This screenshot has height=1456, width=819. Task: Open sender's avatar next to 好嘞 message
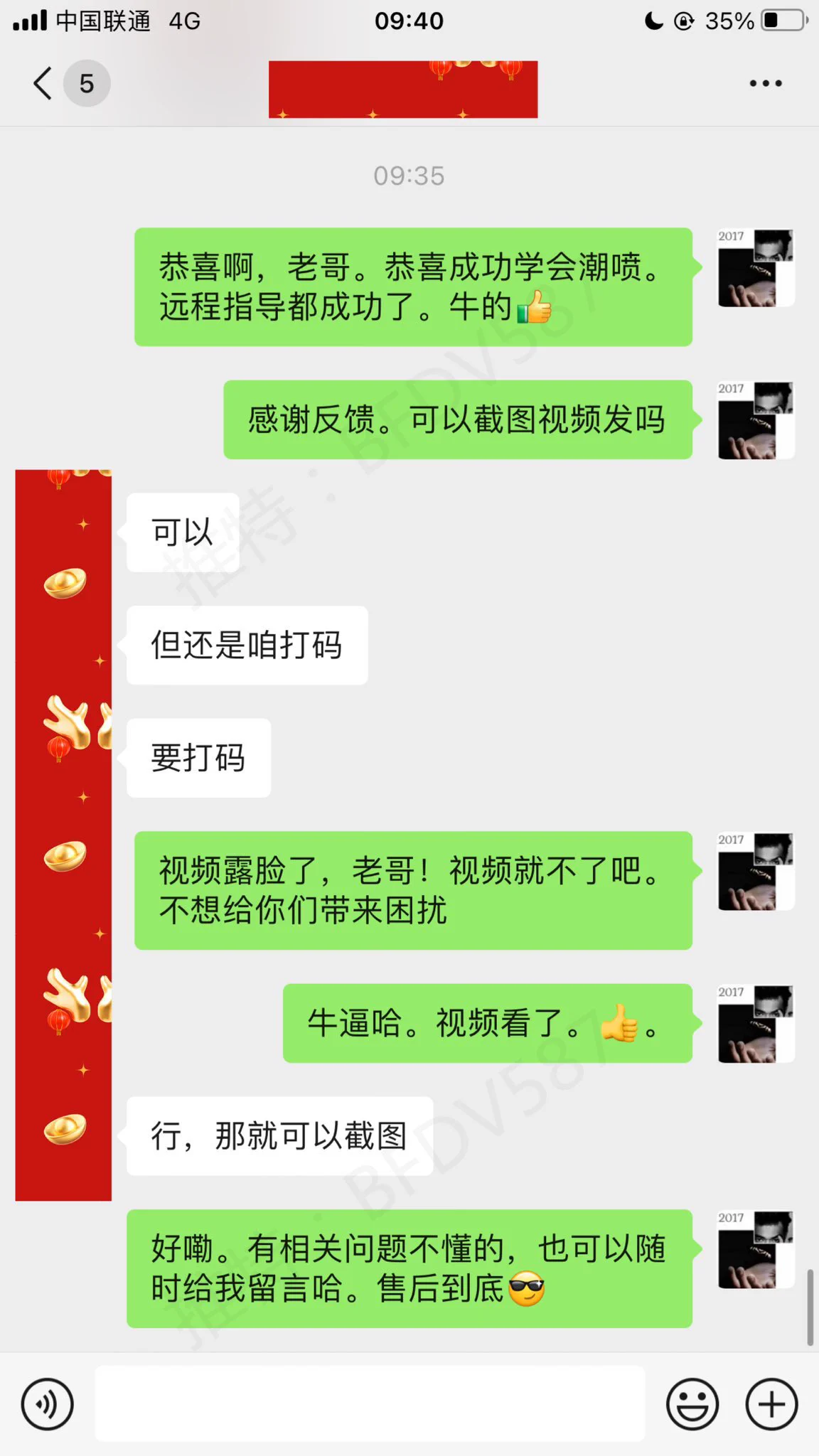tap(755, 1249)
